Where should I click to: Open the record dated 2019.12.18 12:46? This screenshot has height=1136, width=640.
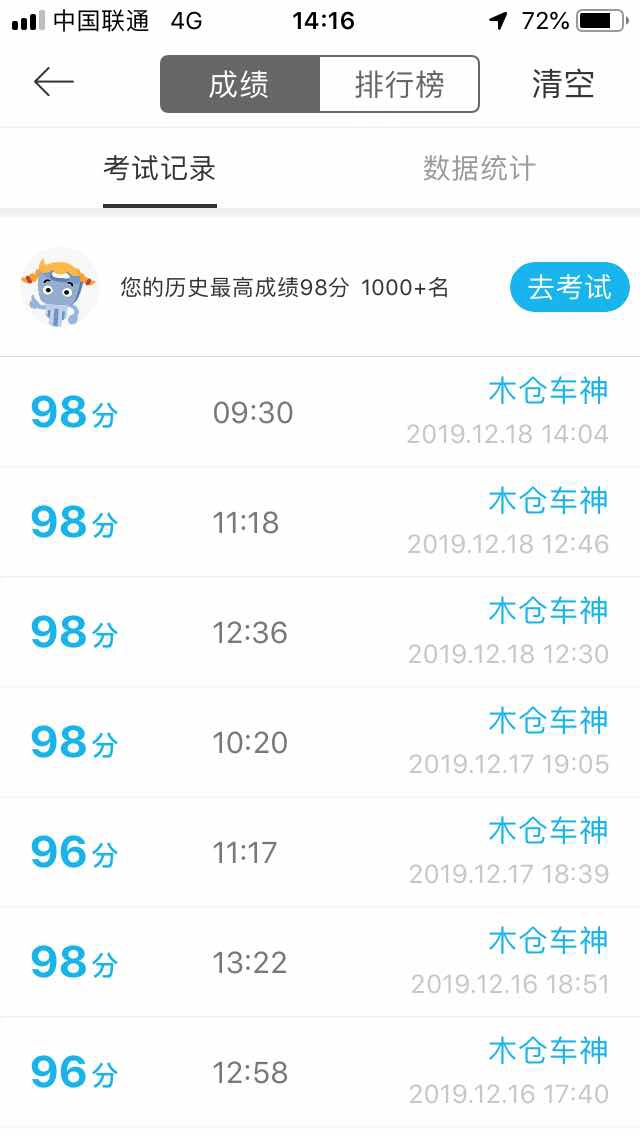320,522
